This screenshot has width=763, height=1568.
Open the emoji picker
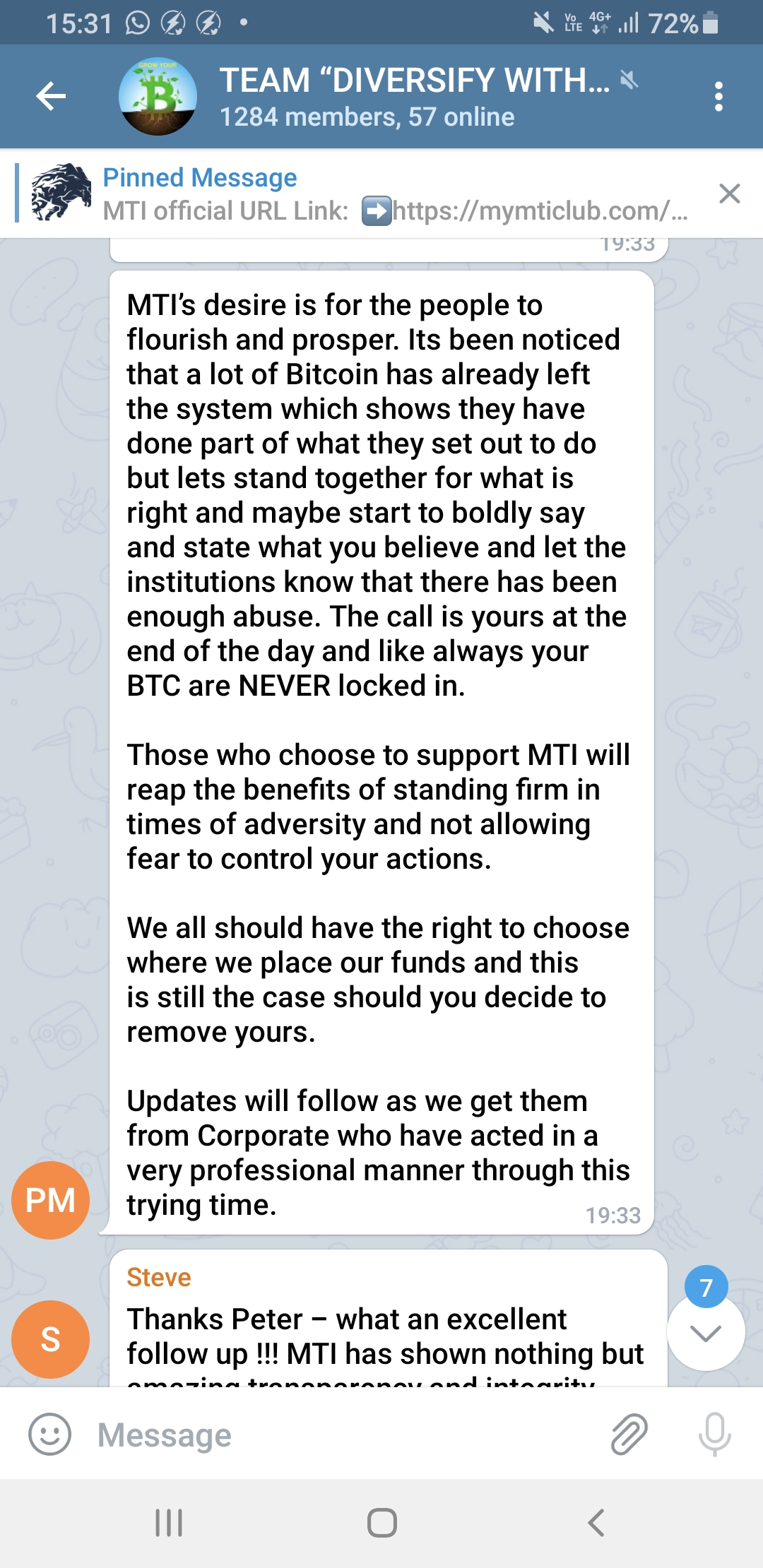pyautogui.click(x=49, y=1435)
